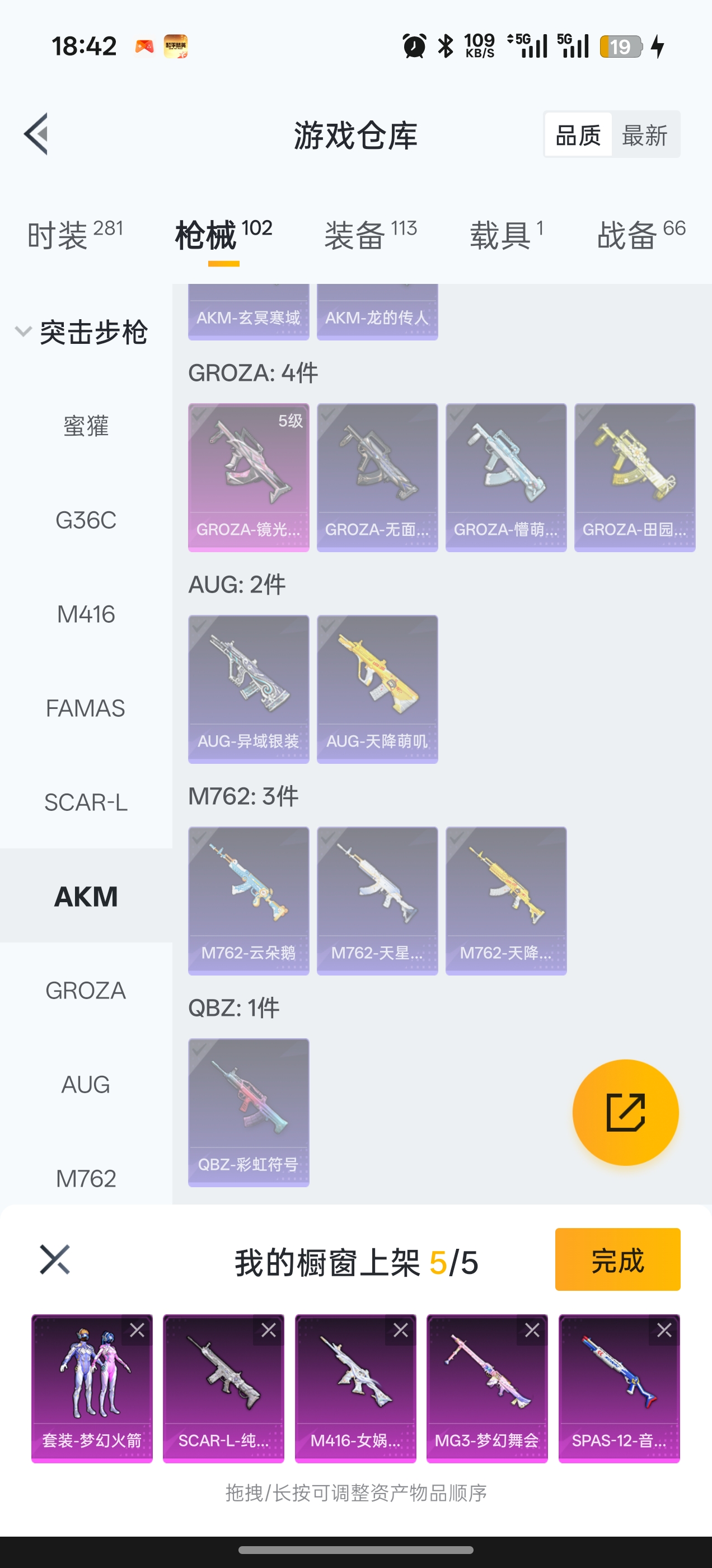Remove 套装-梦幻火箭 from the showcase
Viewport: 712px width, 1568px height.
click(138, 1331)
